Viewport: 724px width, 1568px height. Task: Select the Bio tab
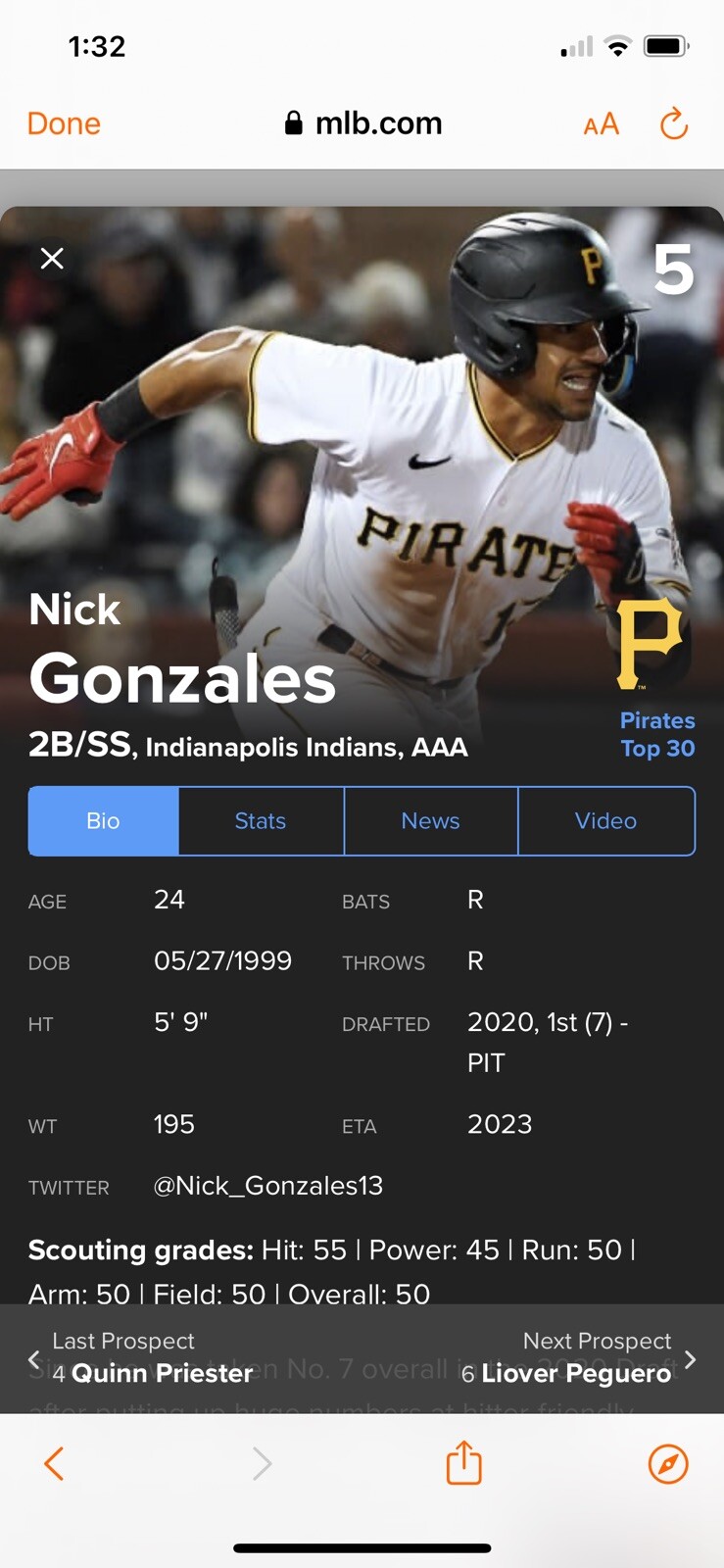(x=103, y=821)
